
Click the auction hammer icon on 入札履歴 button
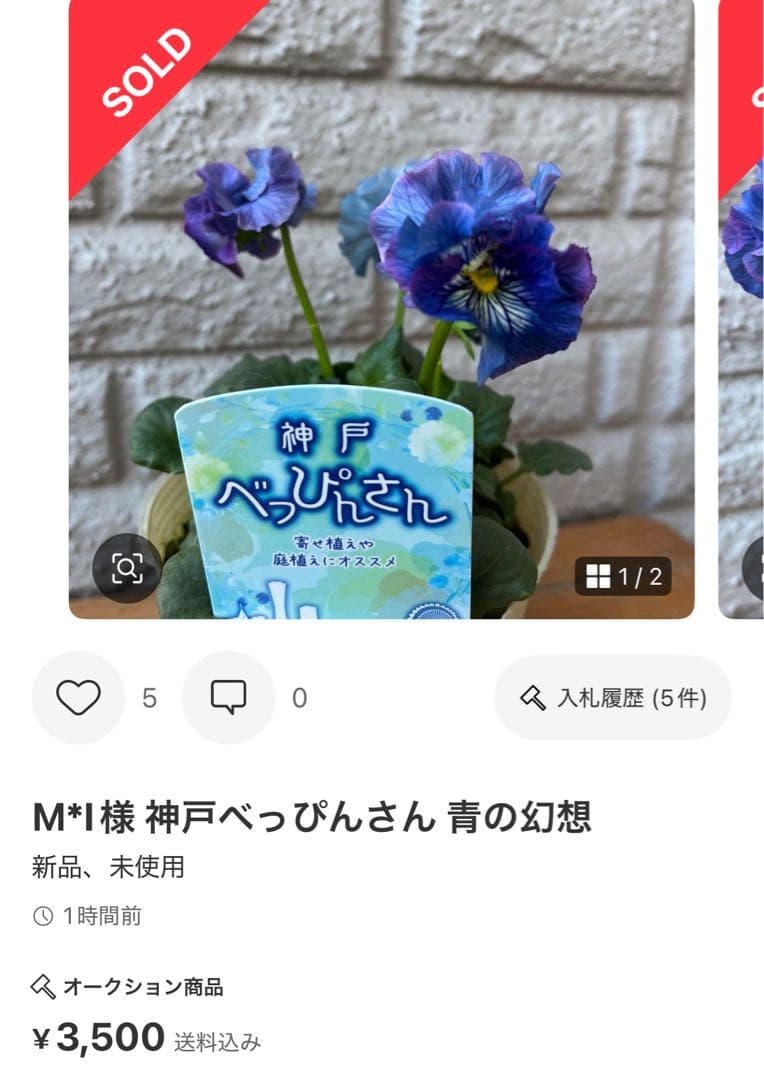pos(530,697)
